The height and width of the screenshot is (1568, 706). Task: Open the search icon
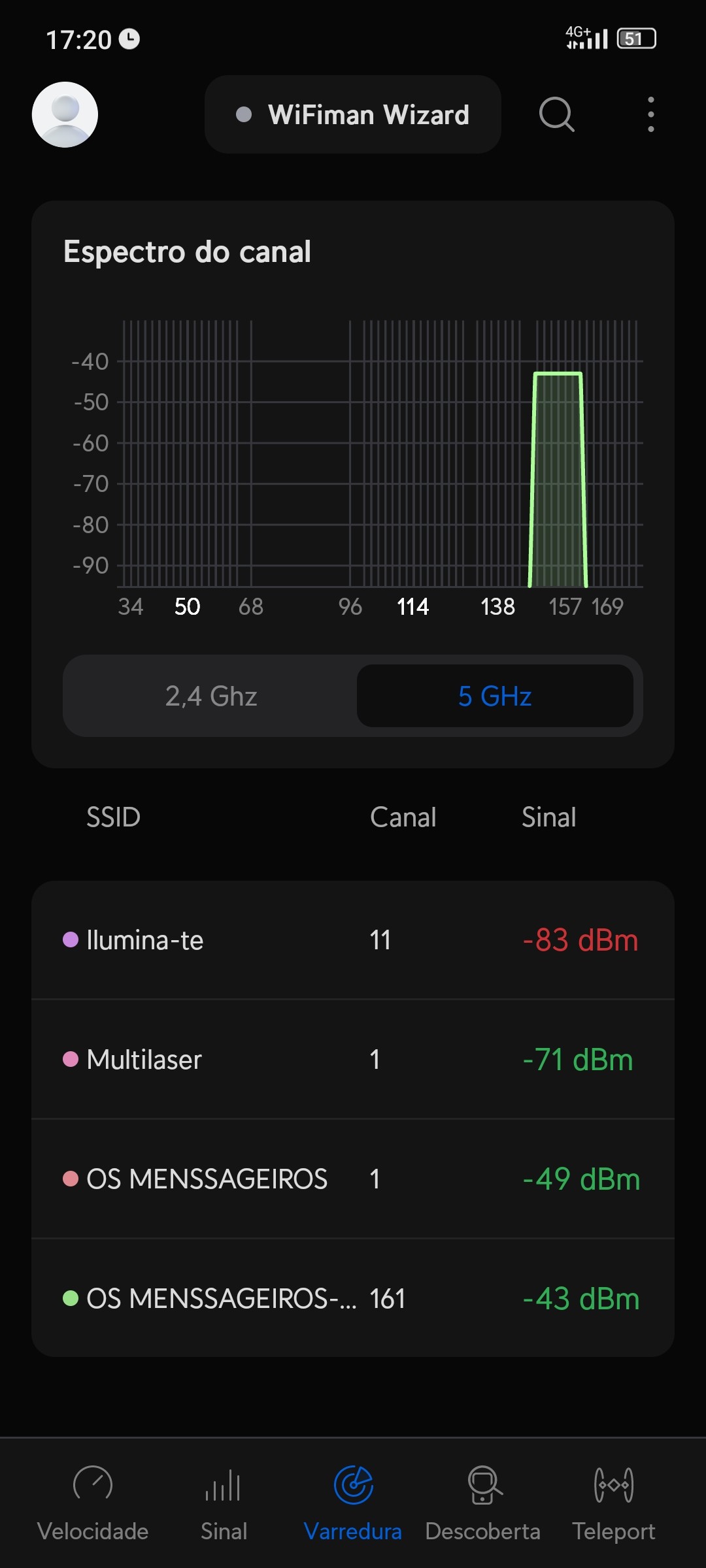pos(556,114)
